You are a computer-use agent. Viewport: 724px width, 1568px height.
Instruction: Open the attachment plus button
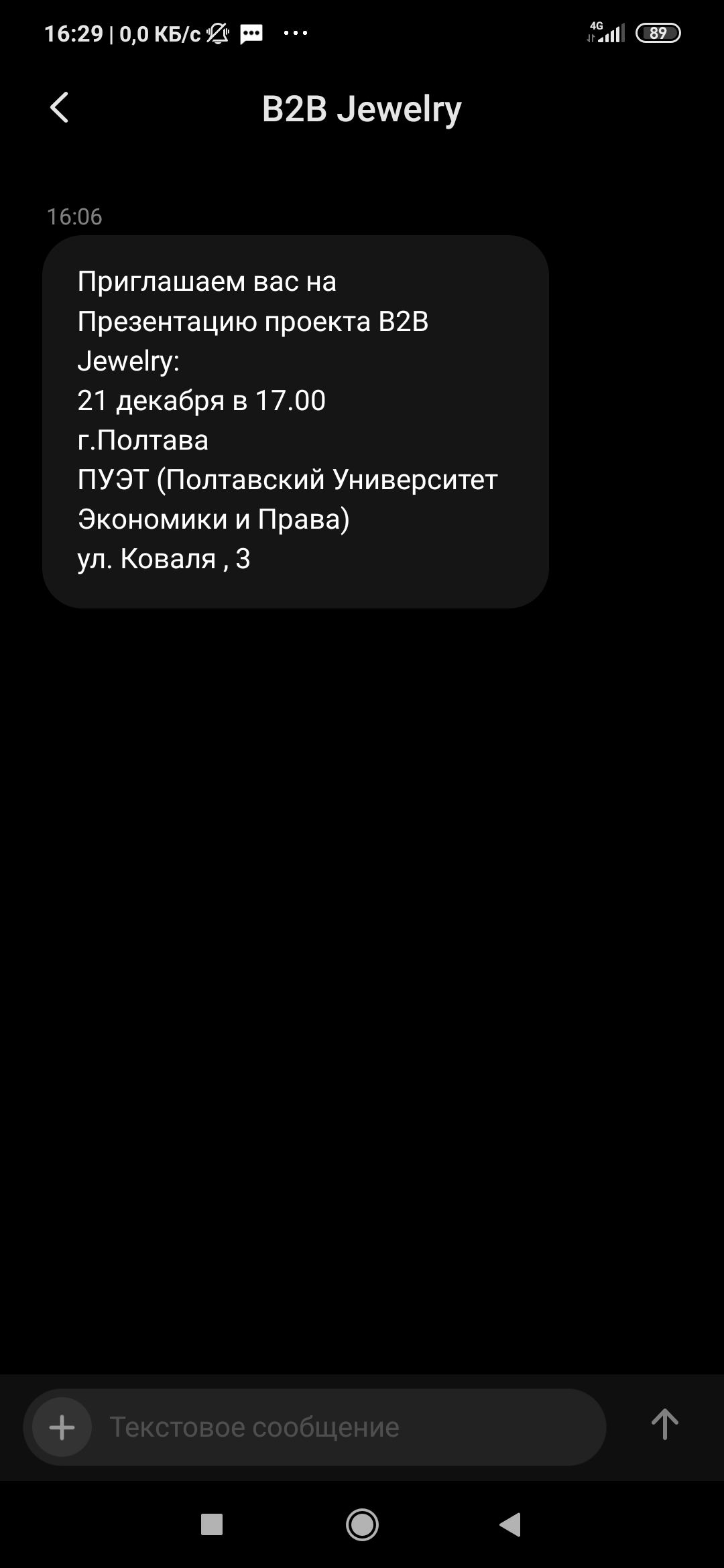coord(62,1427)
